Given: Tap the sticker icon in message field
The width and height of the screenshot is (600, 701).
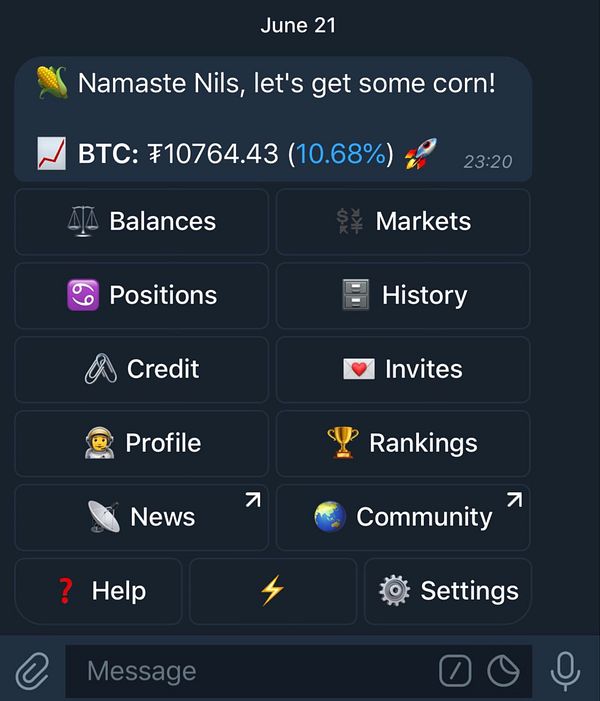Looking at the screenshot, I should click(x=503, y=672).
